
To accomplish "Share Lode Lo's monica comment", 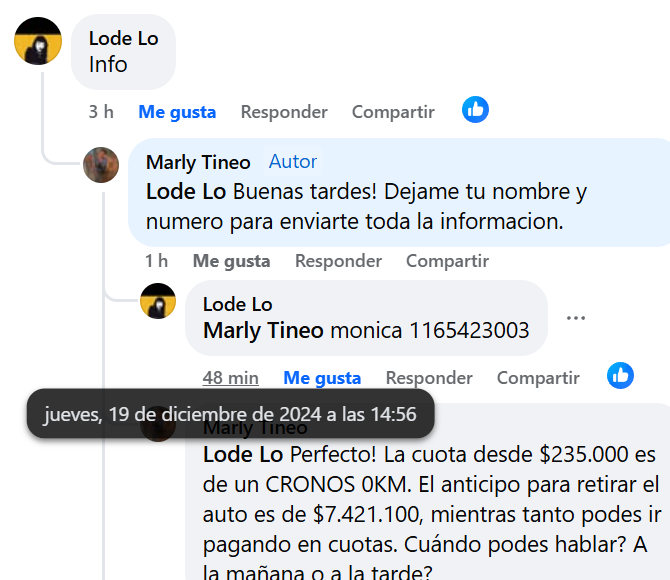I will click(x=538, y=378).
